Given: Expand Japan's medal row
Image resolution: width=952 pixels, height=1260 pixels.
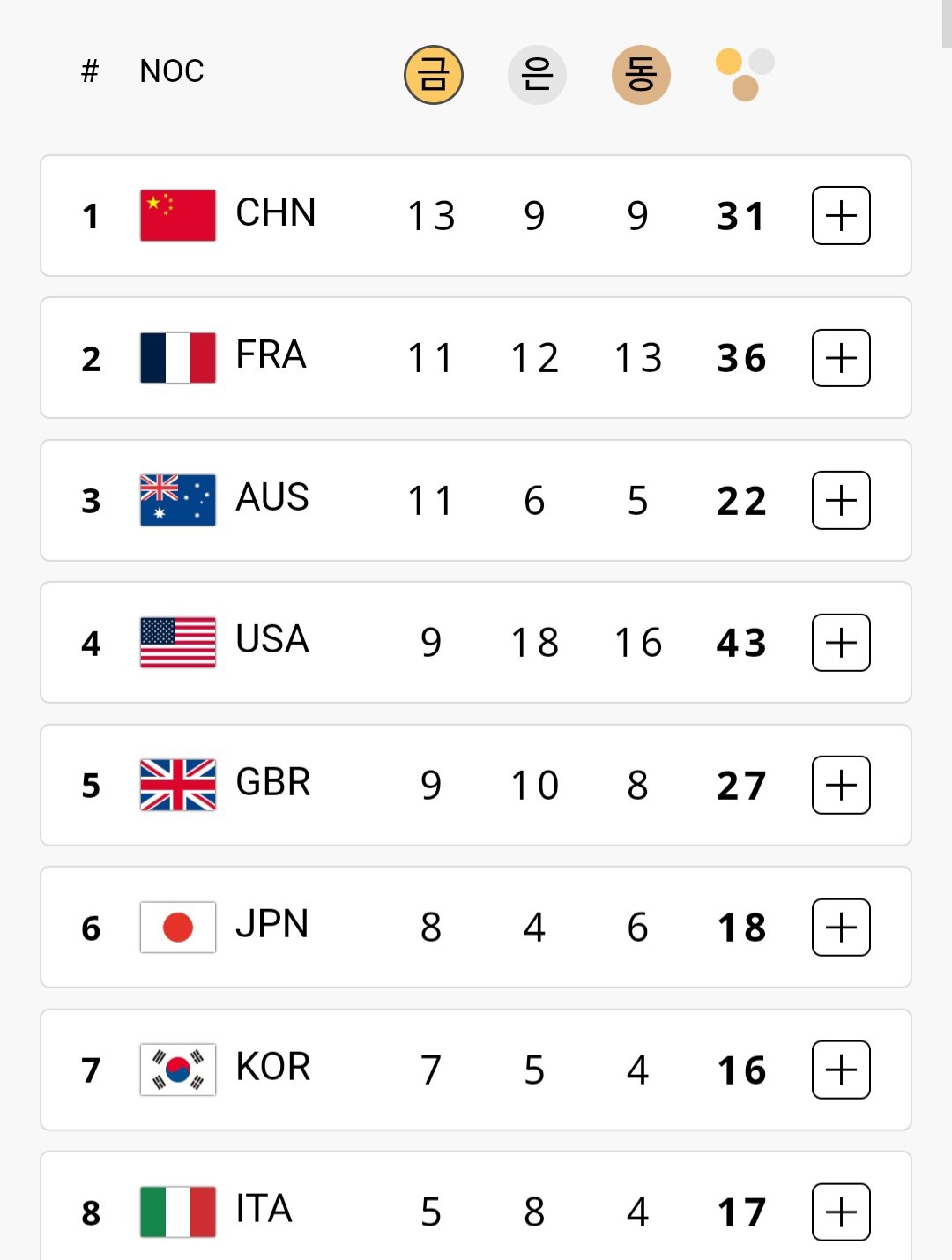Looking at the screenshot, I should pyautogui.click(x=841, y=928).
